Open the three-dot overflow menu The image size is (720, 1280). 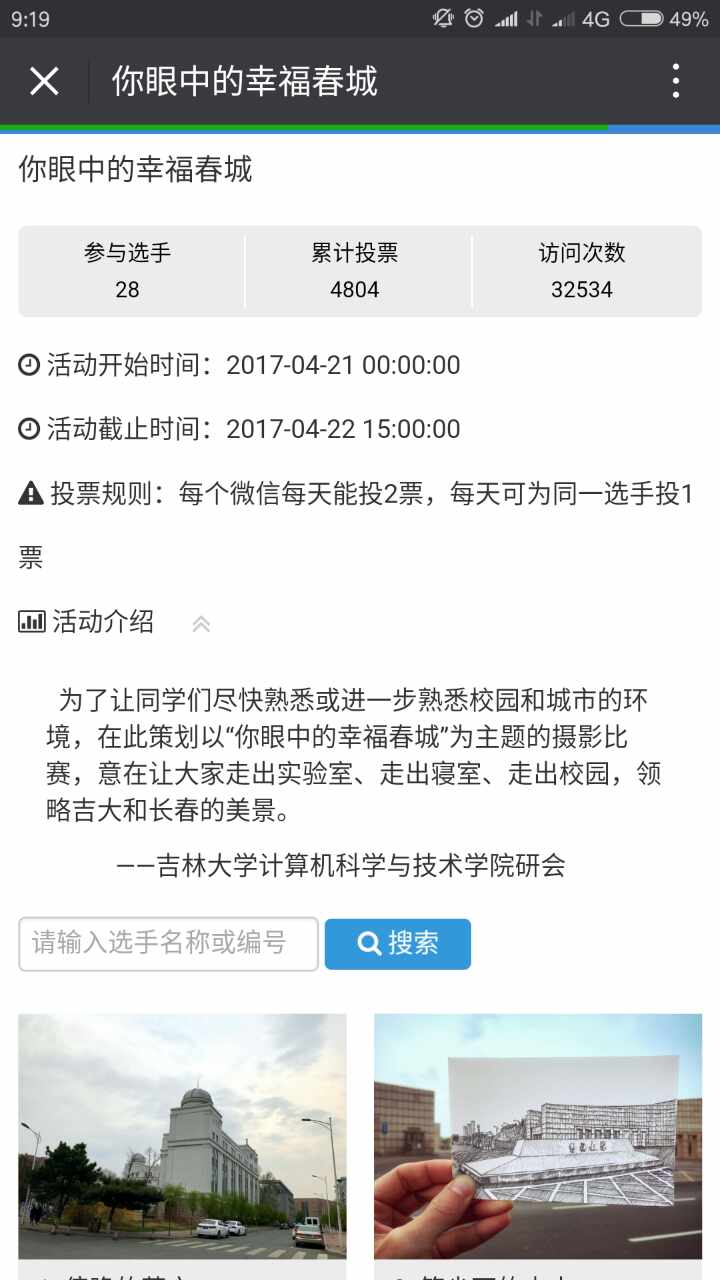[676, 81]
